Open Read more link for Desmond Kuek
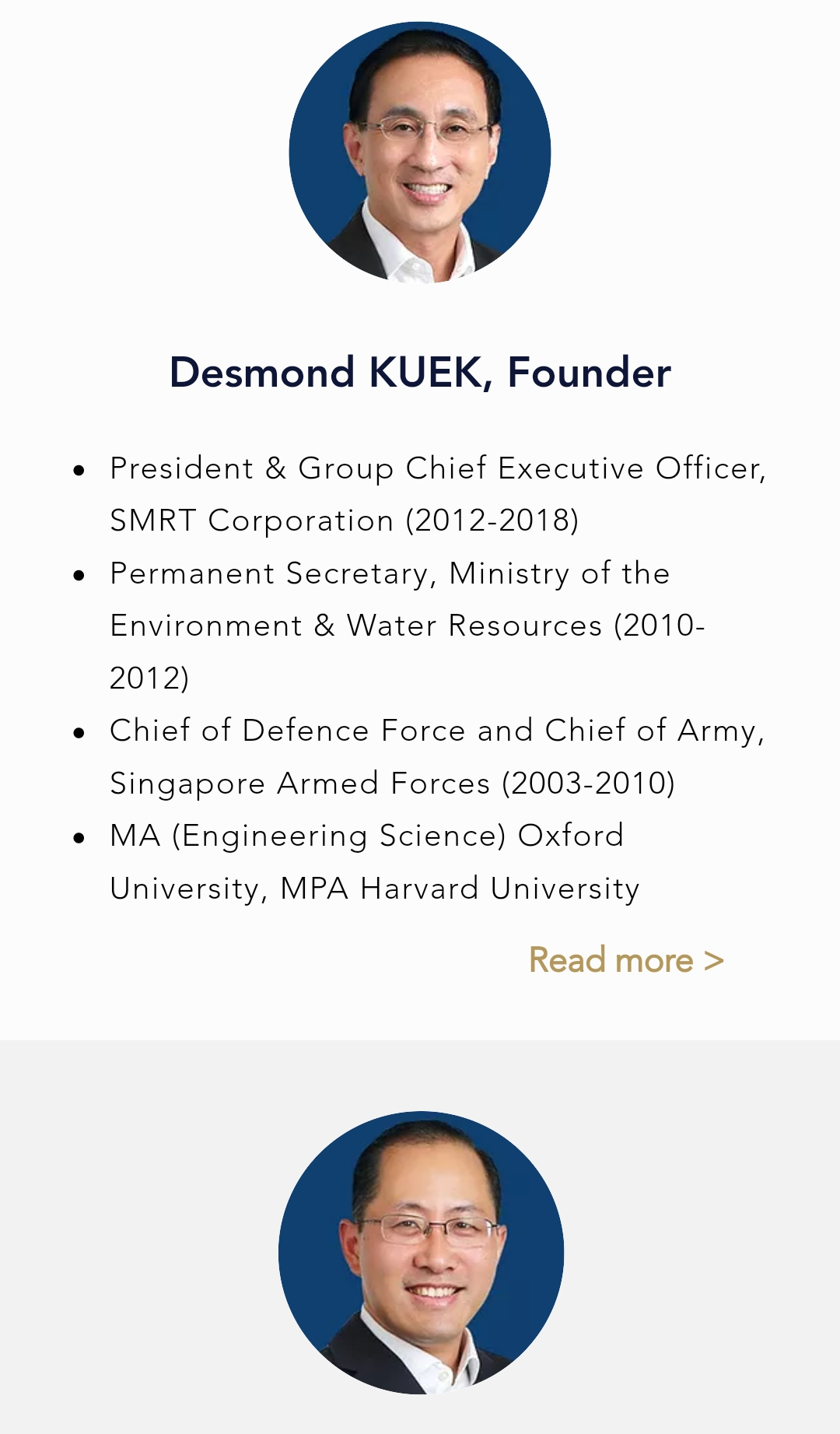Viewport: 840px width, 1434px height. [626, 961]
